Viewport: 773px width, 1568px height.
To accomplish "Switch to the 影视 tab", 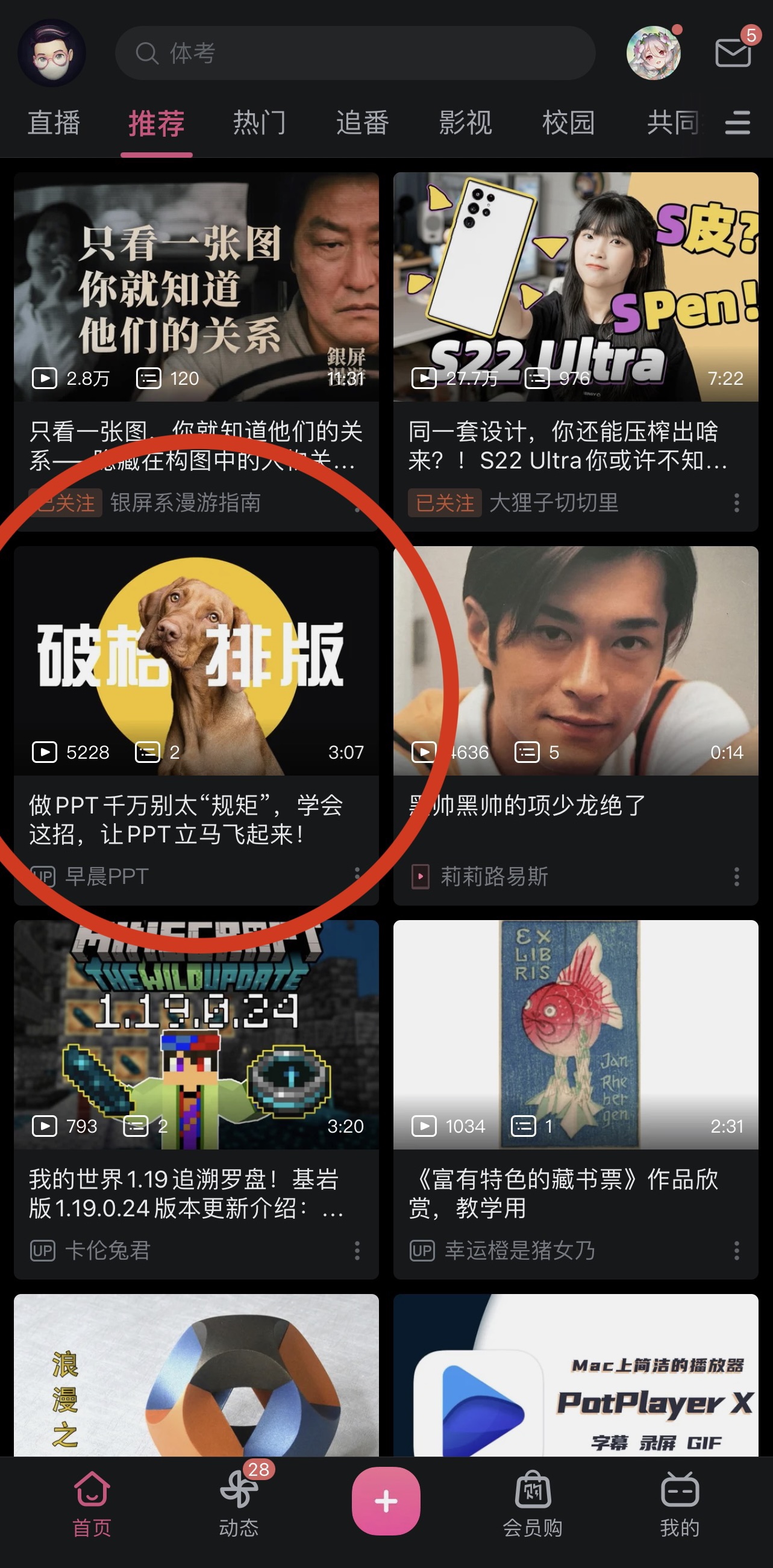I will coord(465,123).
